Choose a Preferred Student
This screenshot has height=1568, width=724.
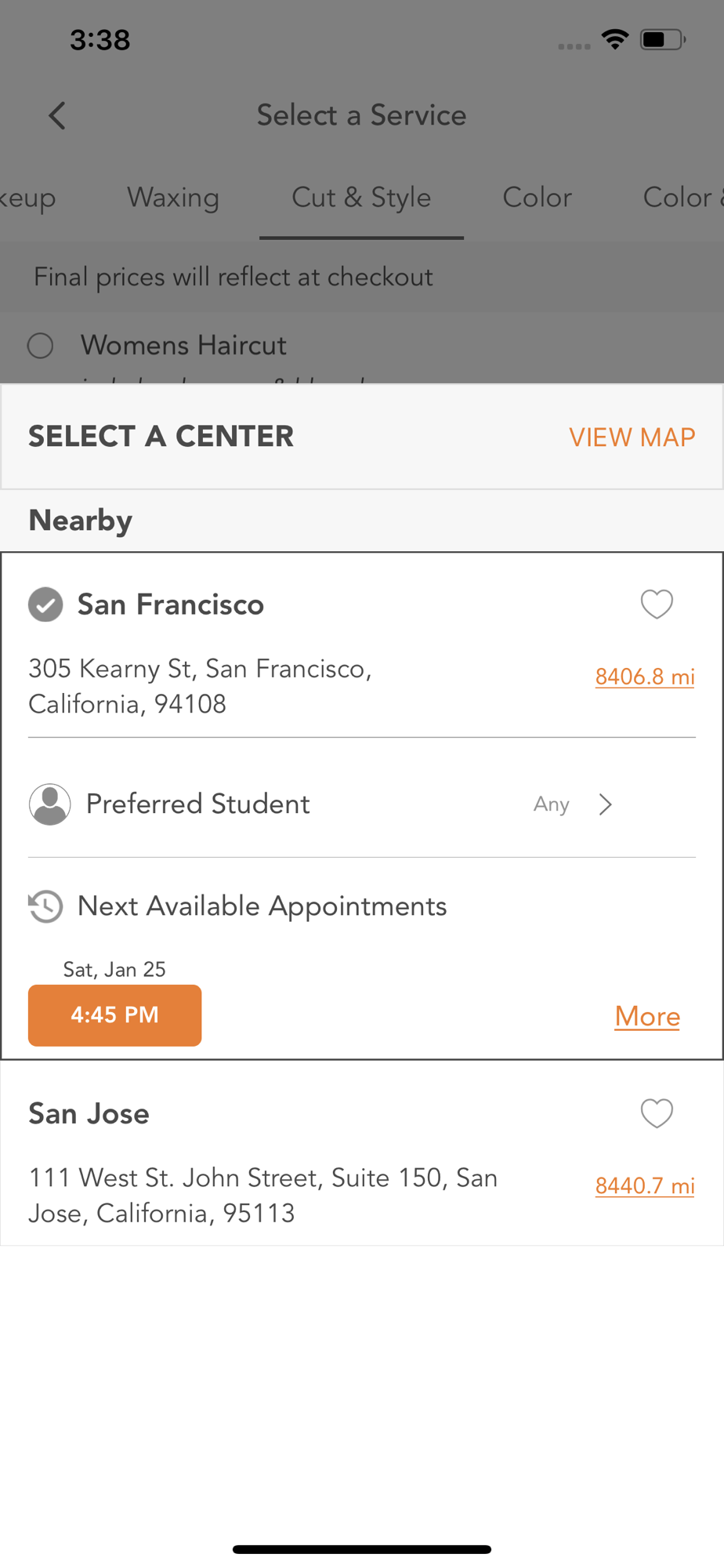coord(362,804)
